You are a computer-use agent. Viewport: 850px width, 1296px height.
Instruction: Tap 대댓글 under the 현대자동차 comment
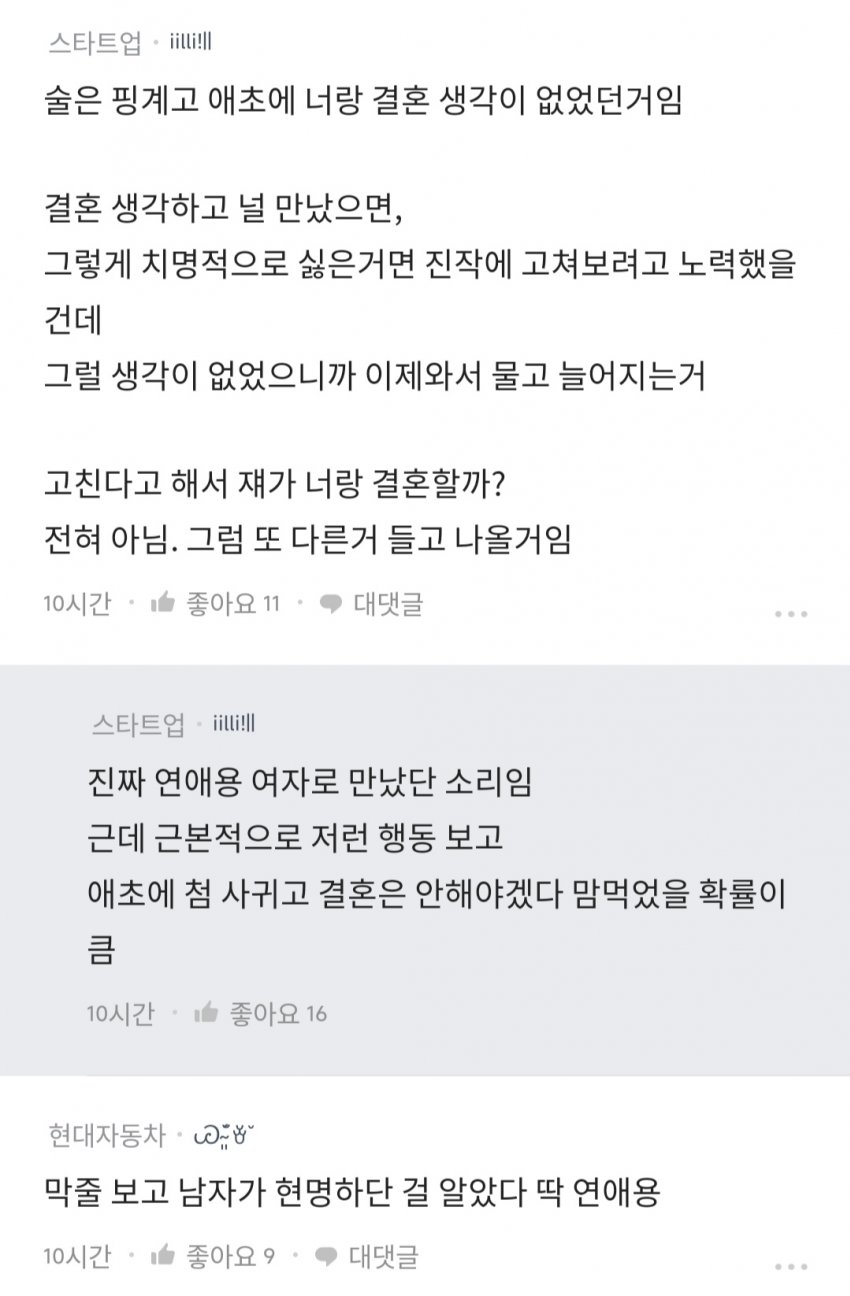[x=368, y=1256]
